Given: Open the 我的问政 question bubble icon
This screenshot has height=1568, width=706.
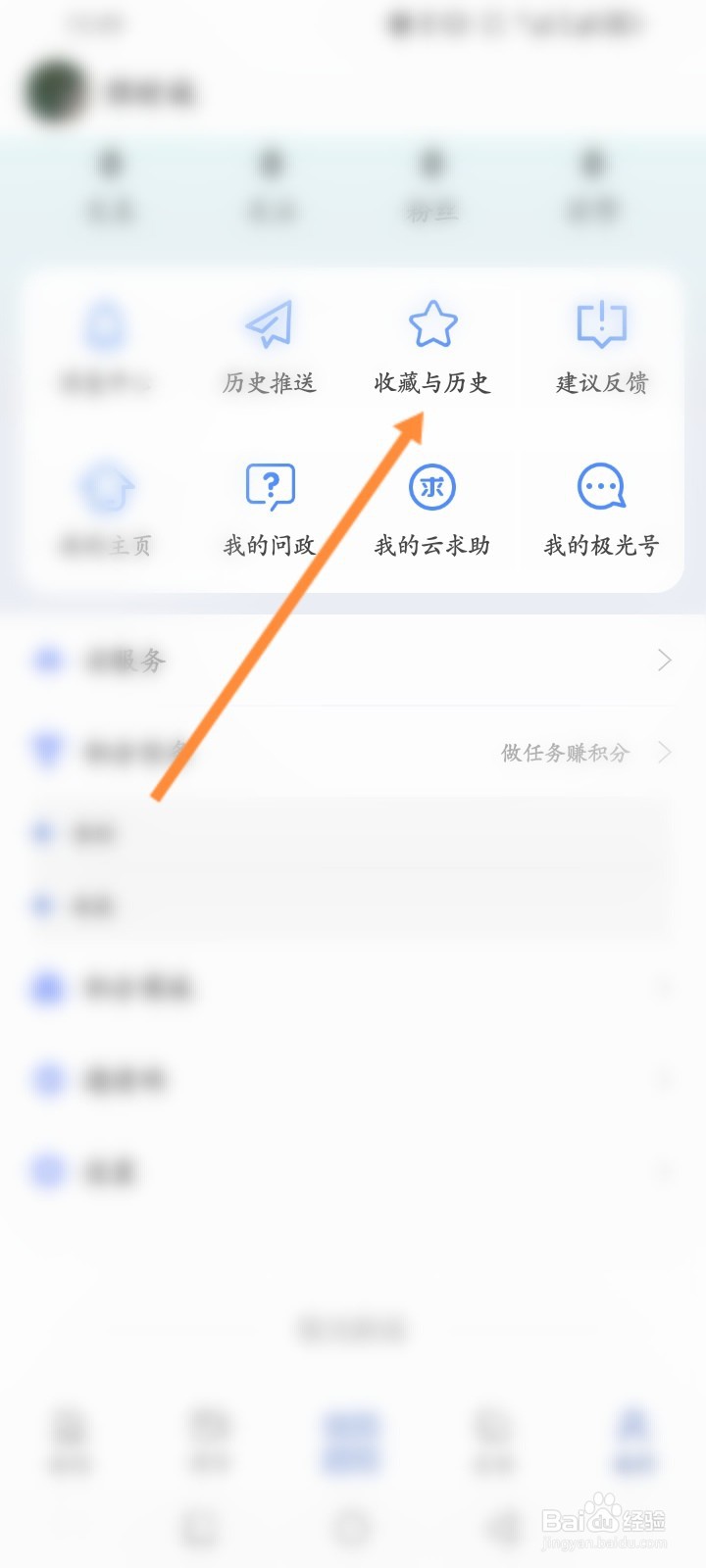Looking at the screenshot, I should pos(267,486).
